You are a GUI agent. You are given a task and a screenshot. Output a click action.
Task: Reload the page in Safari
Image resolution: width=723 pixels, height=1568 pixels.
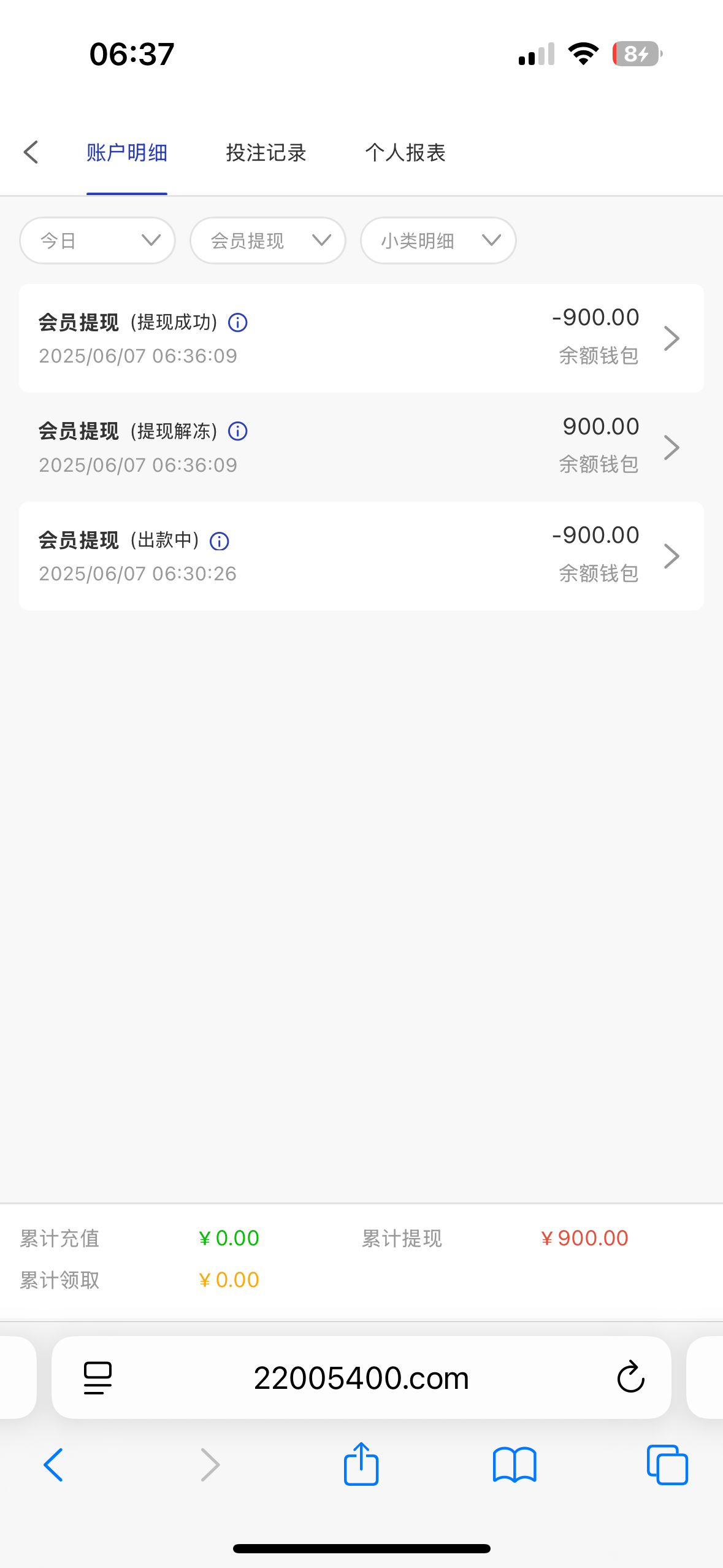[x=630, y=1377]
